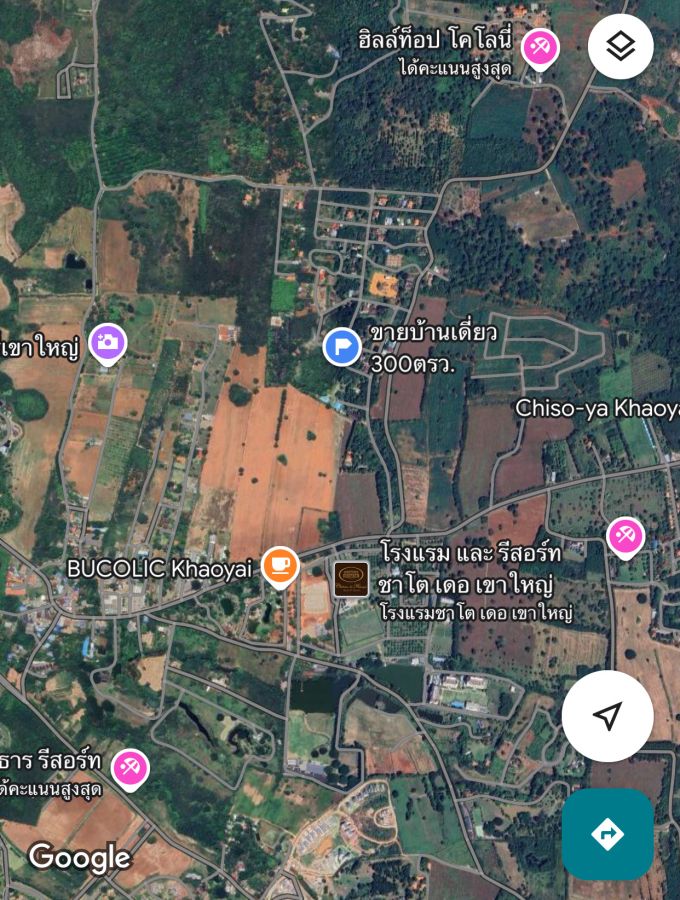Center map on my current location
680x900 pixels.
607,715
